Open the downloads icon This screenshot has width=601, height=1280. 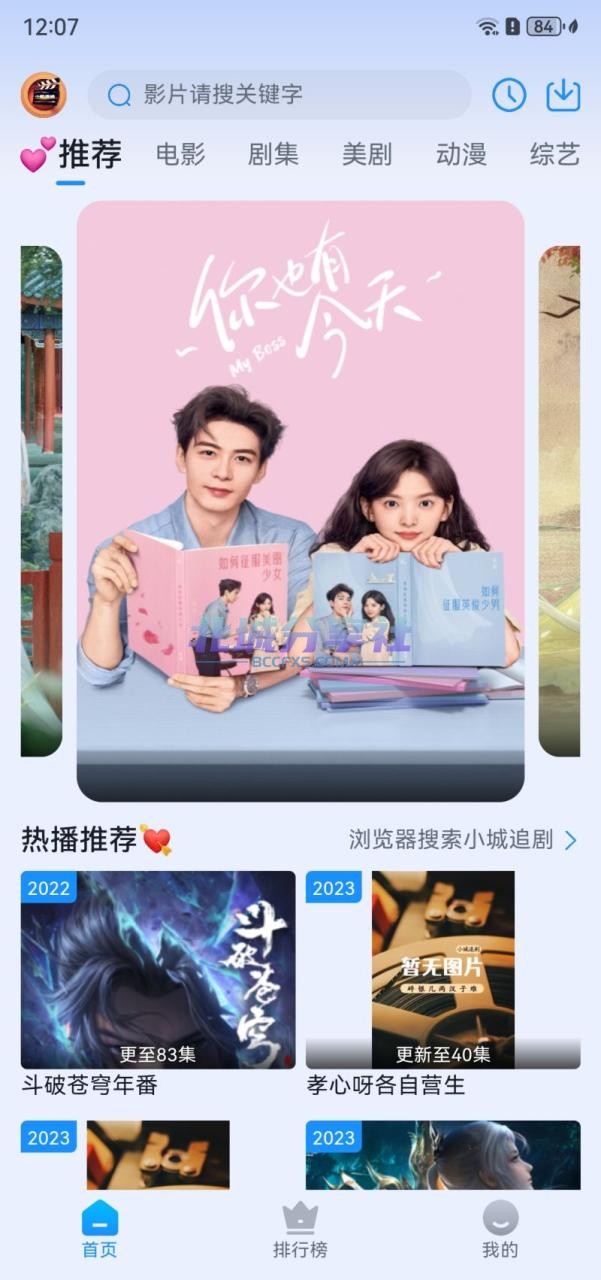pyautogui.click(x=563, y=95)
